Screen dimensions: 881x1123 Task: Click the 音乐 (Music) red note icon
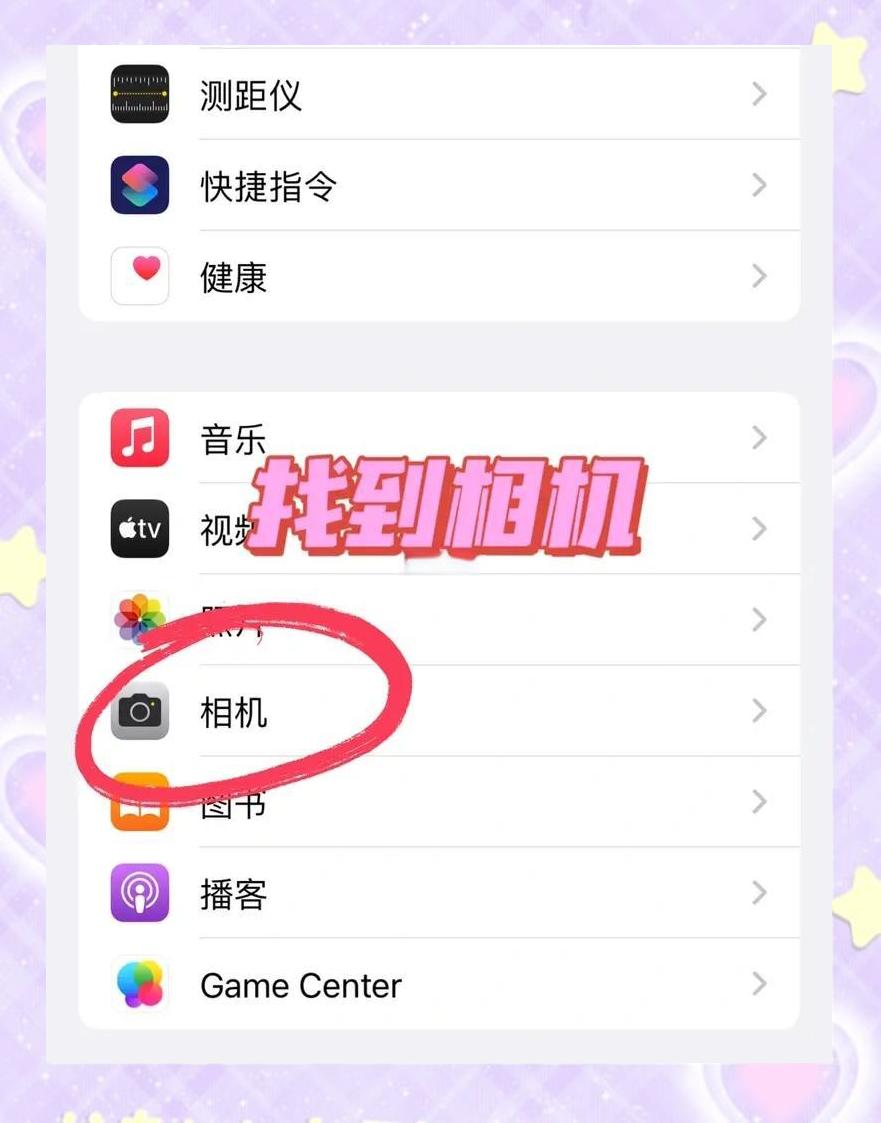pos(139,437)
